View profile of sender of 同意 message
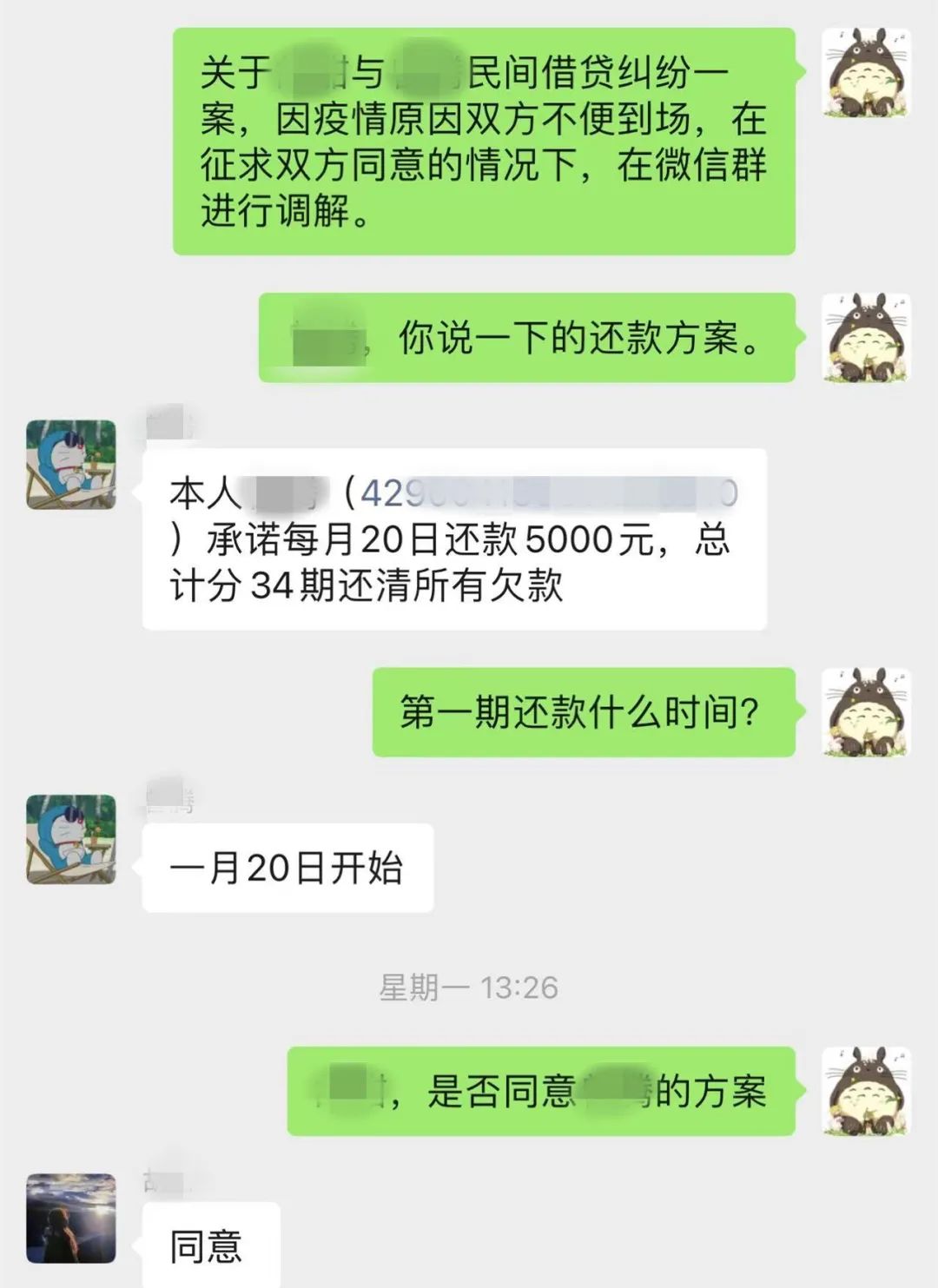 pyautogui.click(x=71, y=1218)
